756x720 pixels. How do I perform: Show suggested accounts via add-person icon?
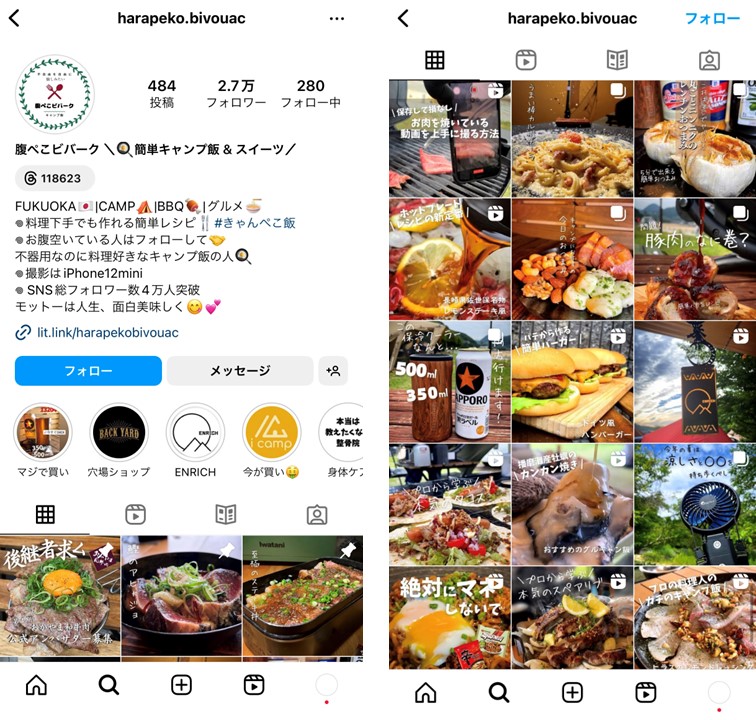coord(333,371)
